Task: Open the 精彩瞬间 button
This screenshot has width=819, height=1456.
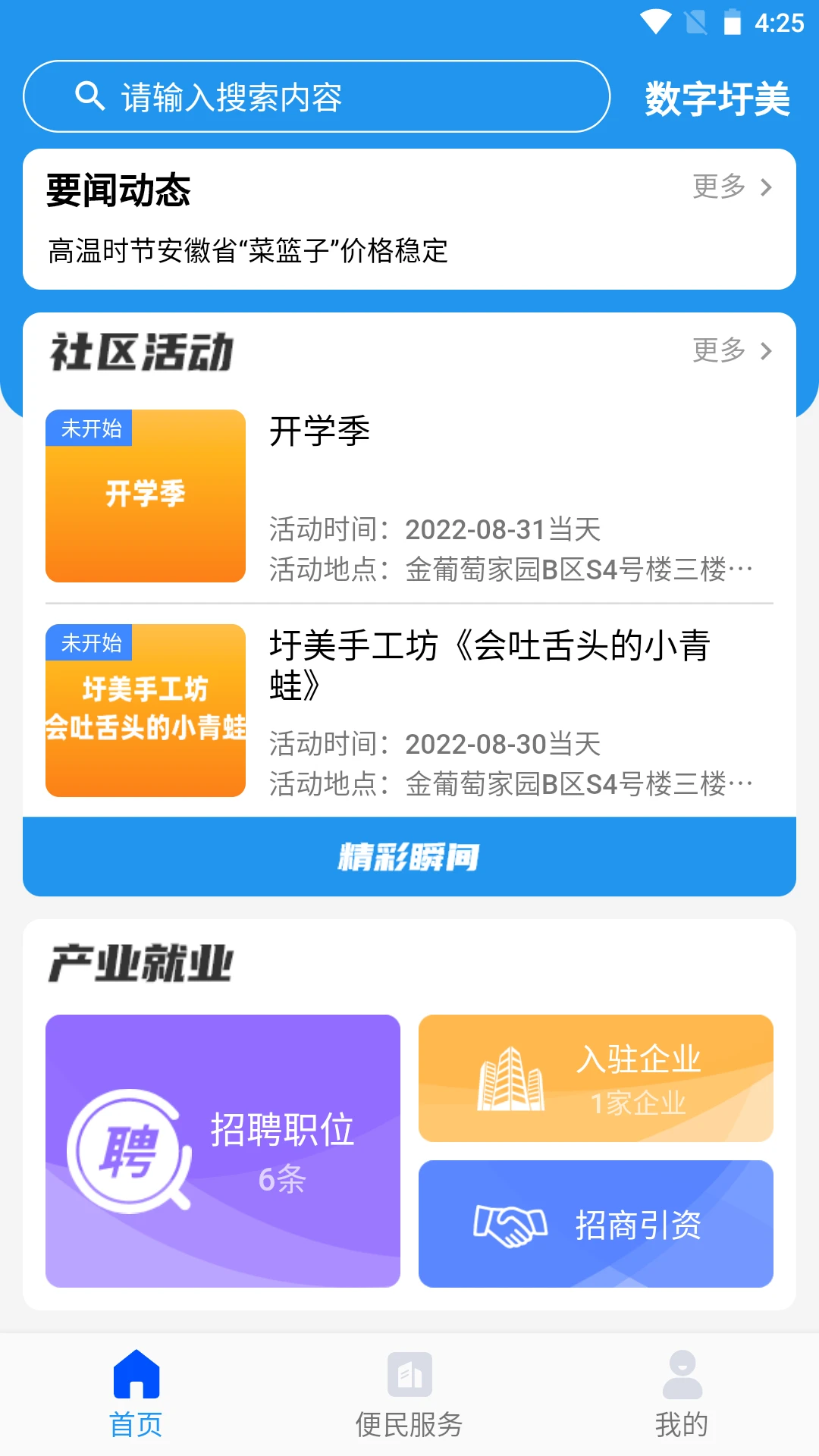Action: (409, 858)
